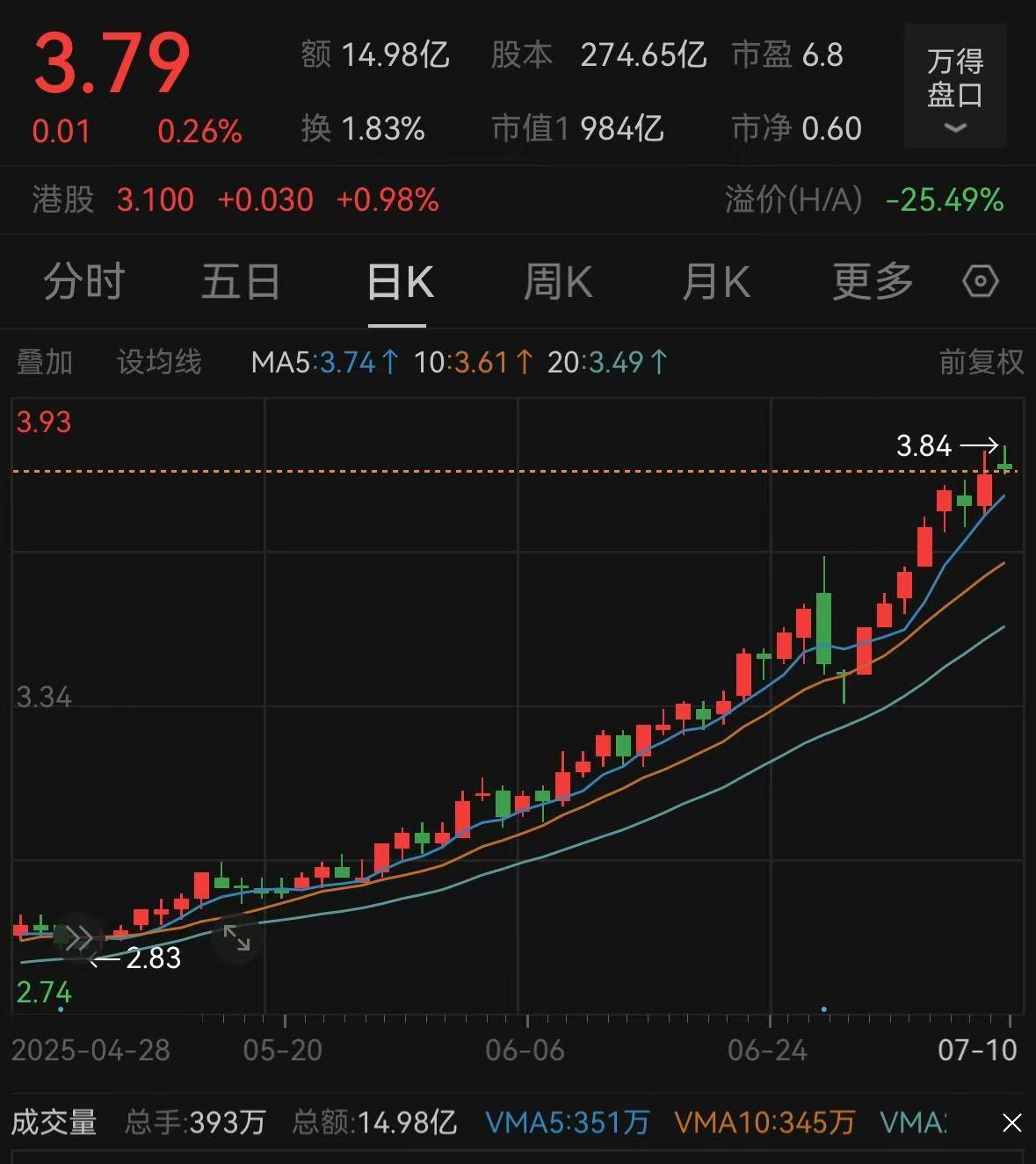Expand the chart to full screen
1036x1164 pixels.
(x=236, y=938)
